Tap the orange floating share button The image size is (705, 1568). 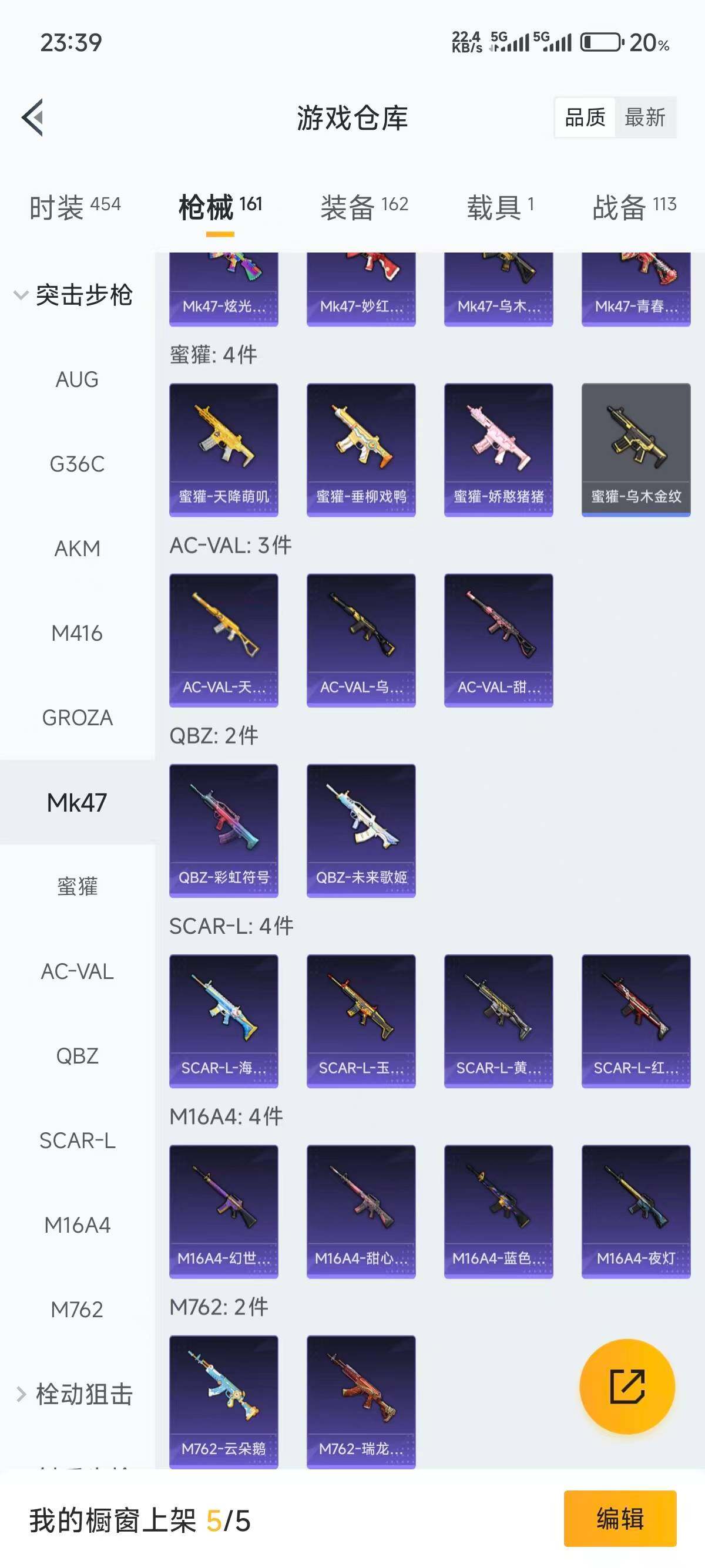click(626, 1386)
